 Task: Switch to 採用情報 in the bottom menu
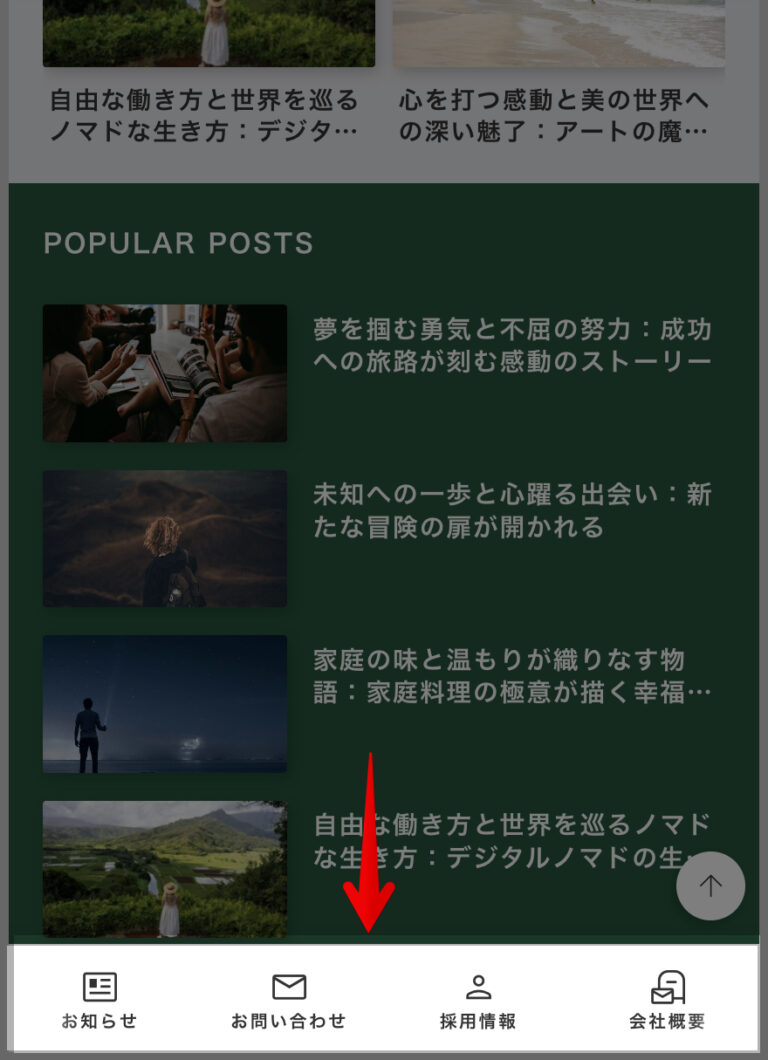point(478,999)
